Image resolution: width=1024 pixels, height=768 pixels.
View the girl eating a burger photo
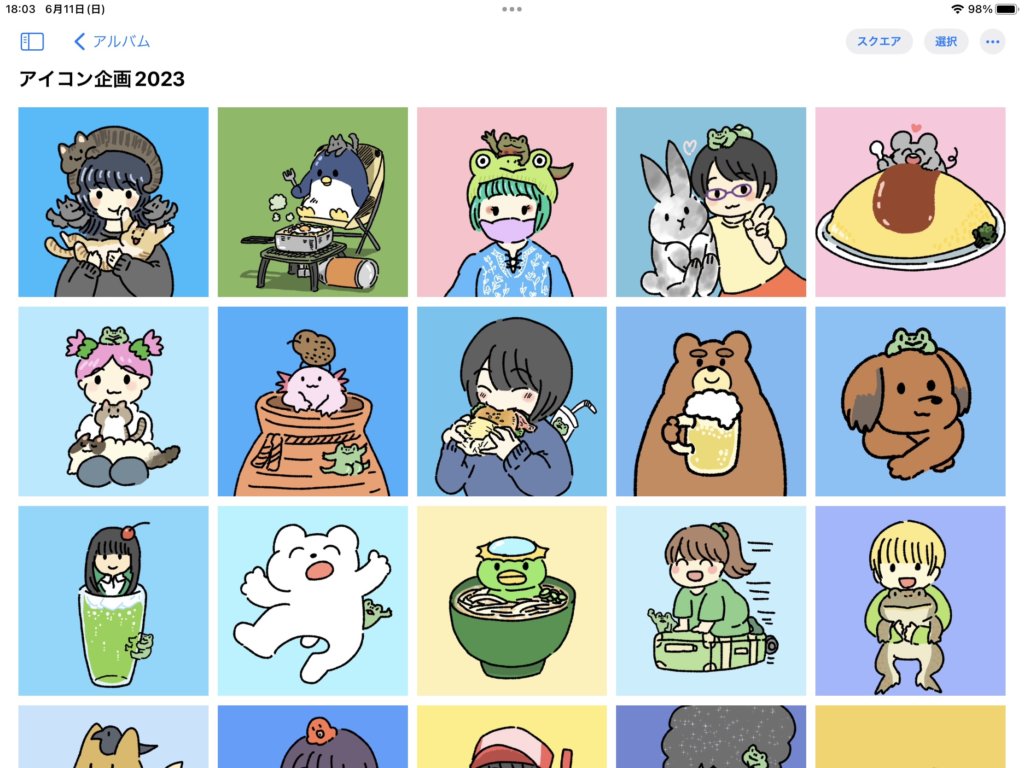pos(512,401)
